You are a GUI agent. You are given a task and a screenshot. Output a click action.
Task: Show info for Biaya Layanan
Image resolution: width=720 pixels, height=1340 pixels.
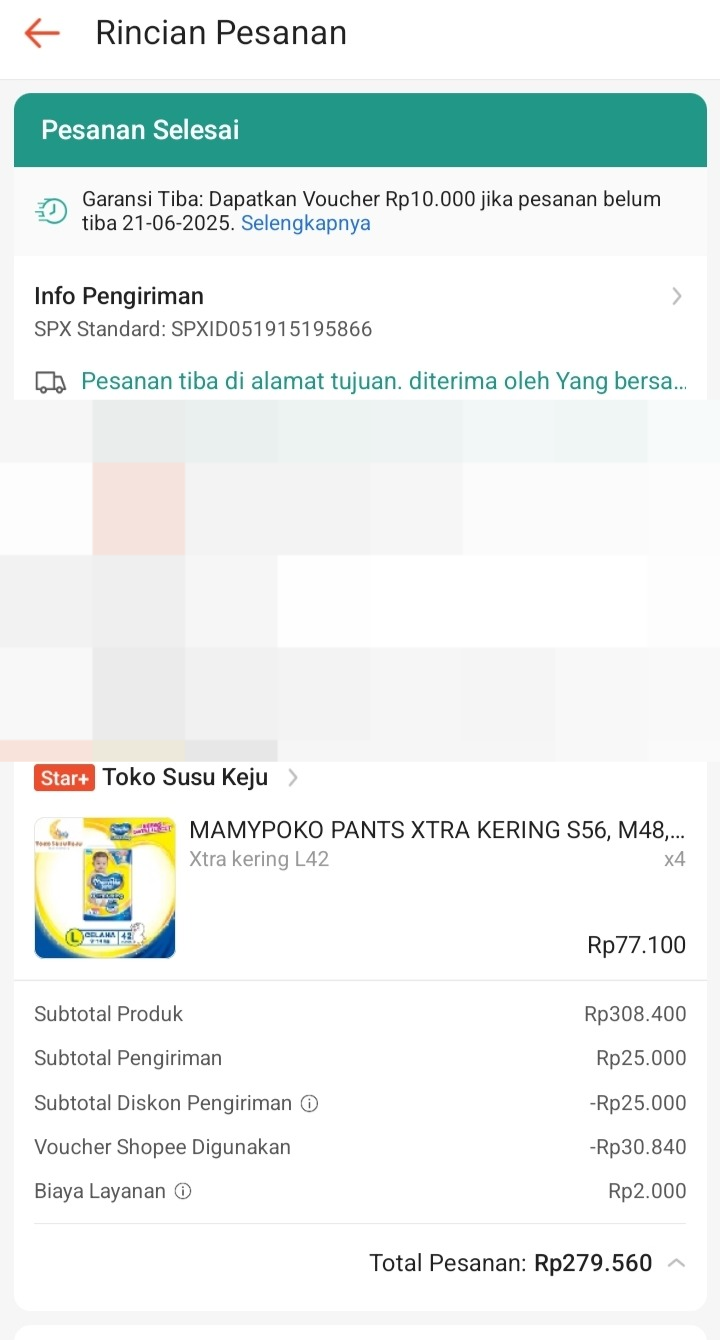click(x=183, y=1192)
